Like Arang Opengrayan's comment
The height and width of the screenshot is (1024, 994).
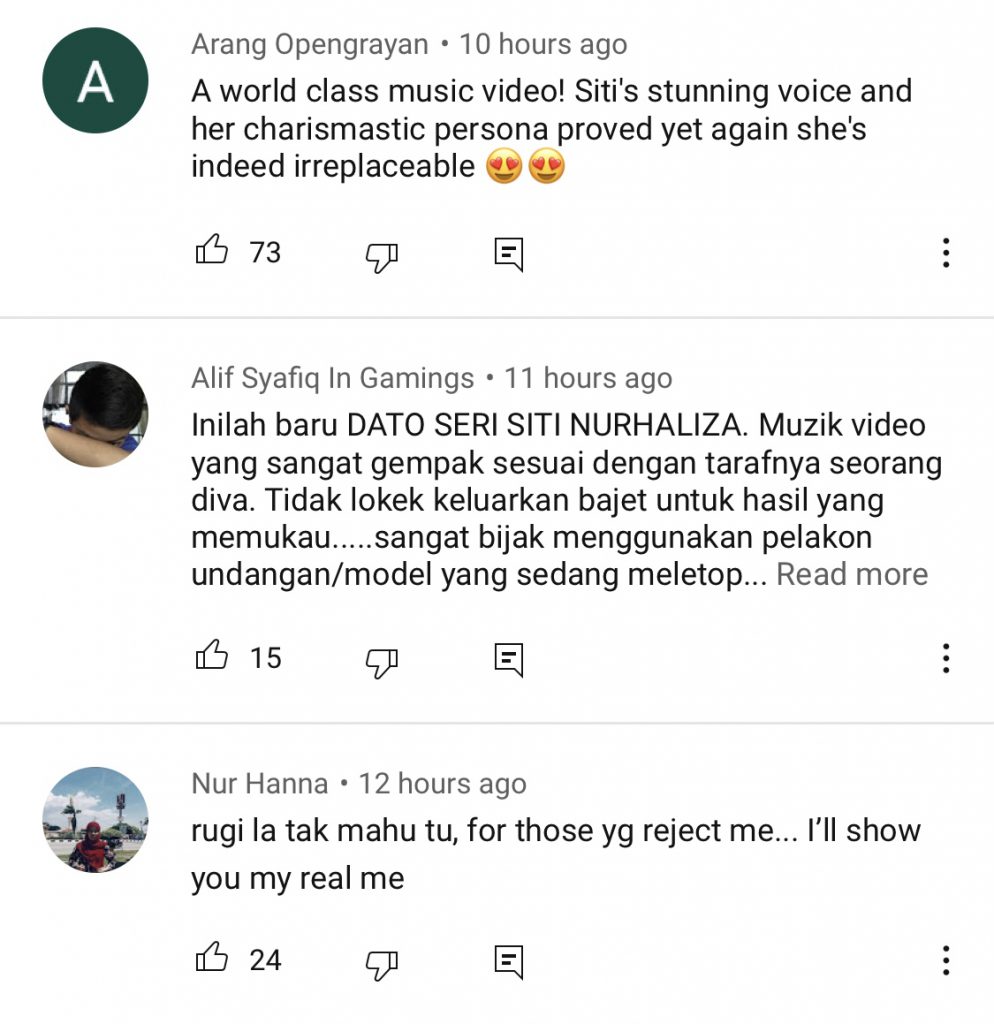(212, 252)
